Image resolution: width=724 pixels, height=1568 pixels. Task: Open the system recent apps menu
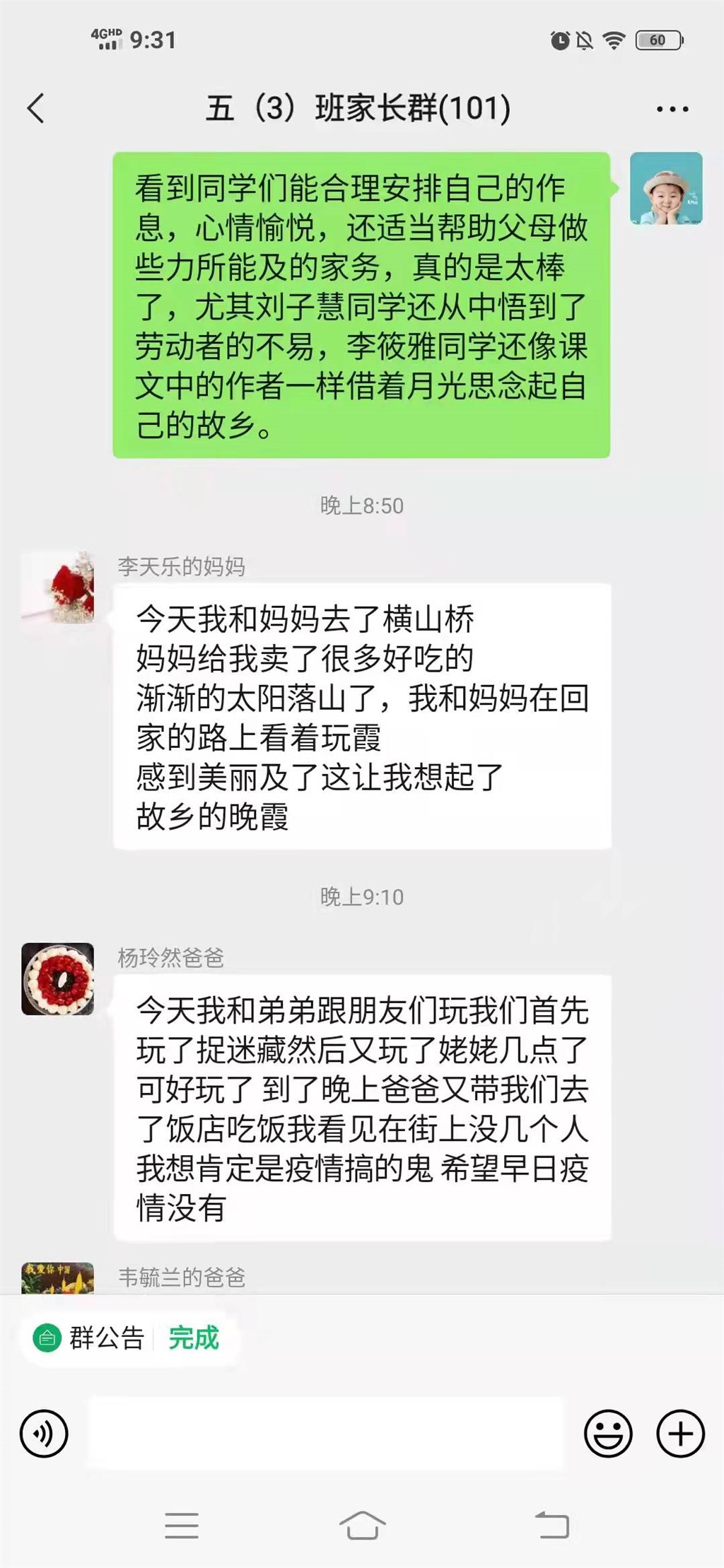click(182, 1526)
